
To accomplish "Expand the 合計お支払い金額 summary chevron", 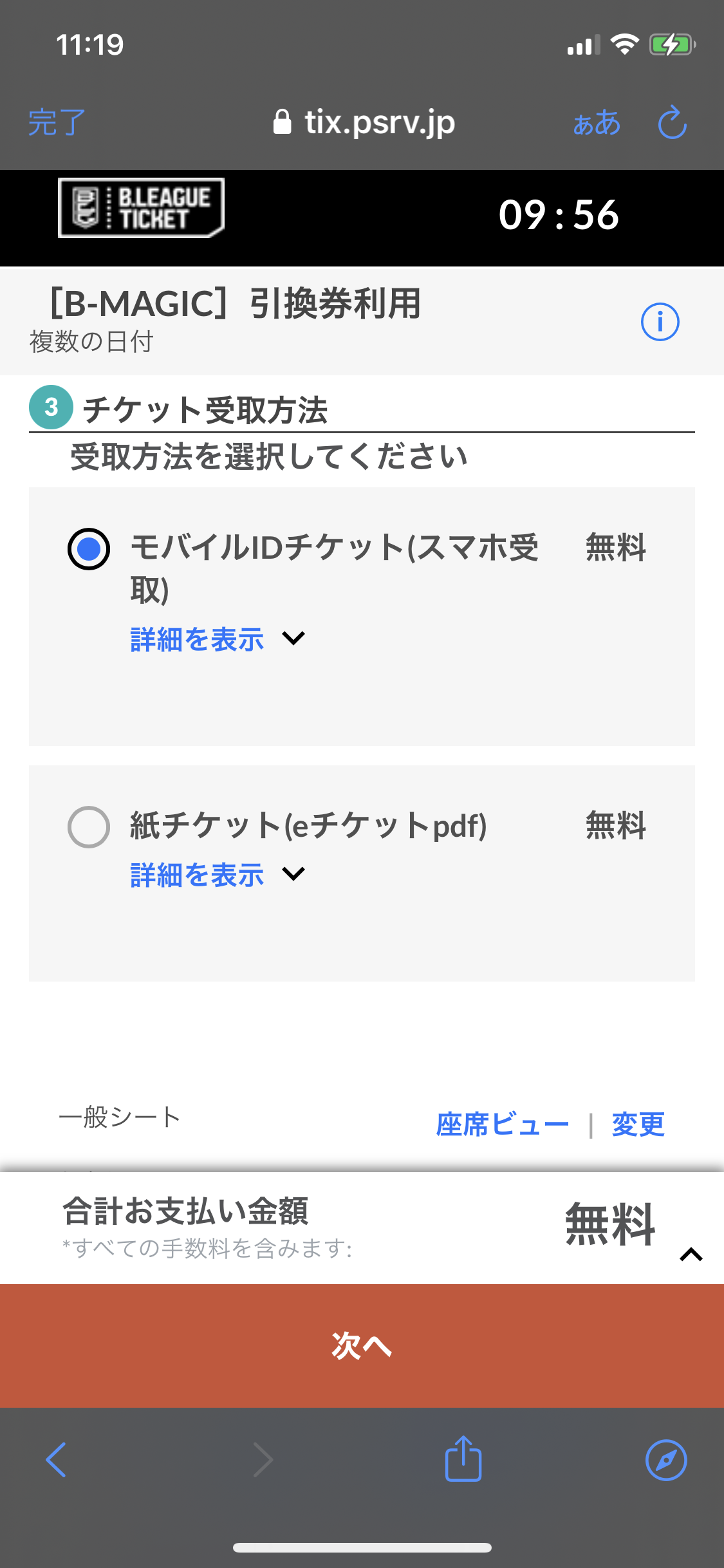I will coord(691,1254).
